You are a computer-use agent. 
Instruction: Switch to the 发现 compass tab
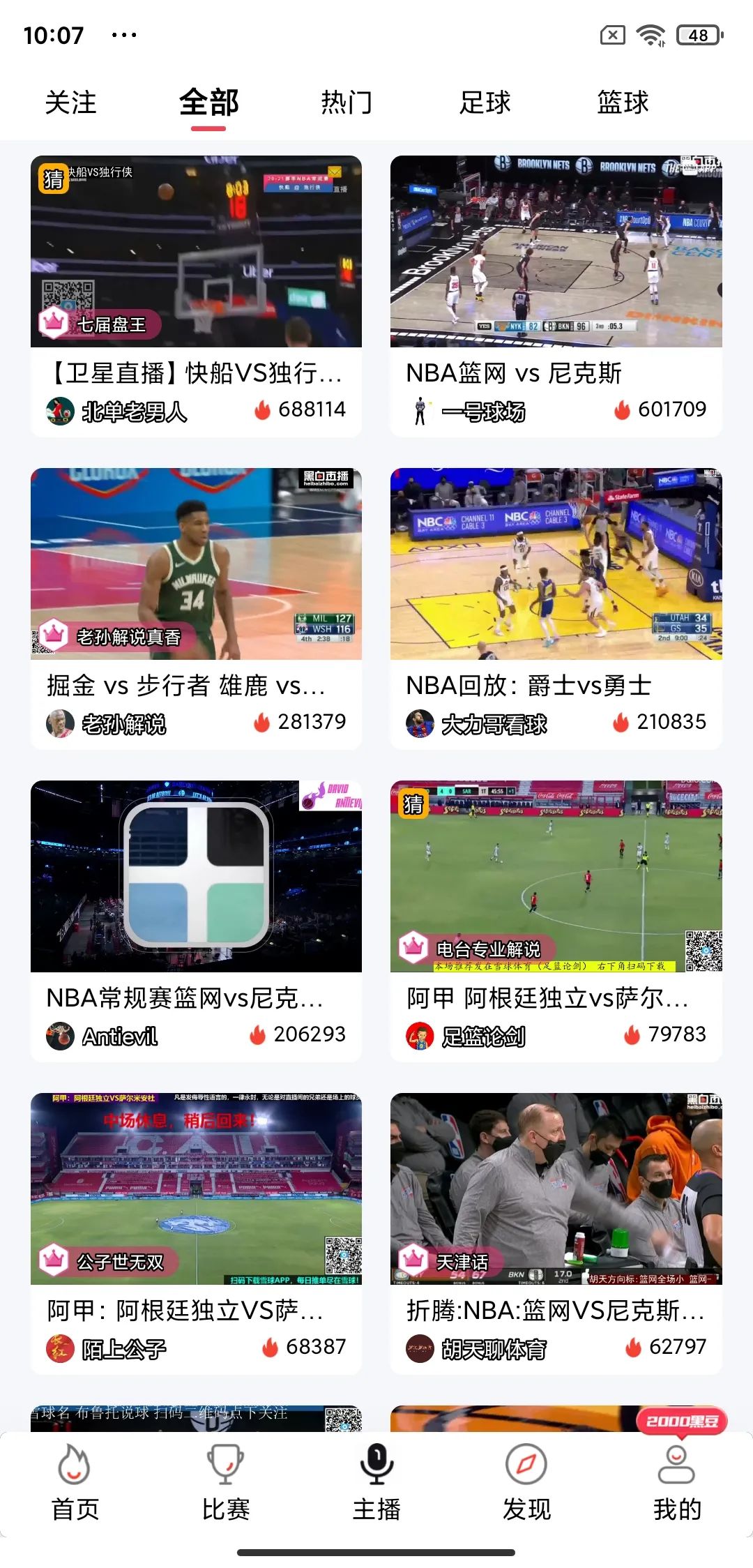pyautogui.click(x=527, y=1483)
